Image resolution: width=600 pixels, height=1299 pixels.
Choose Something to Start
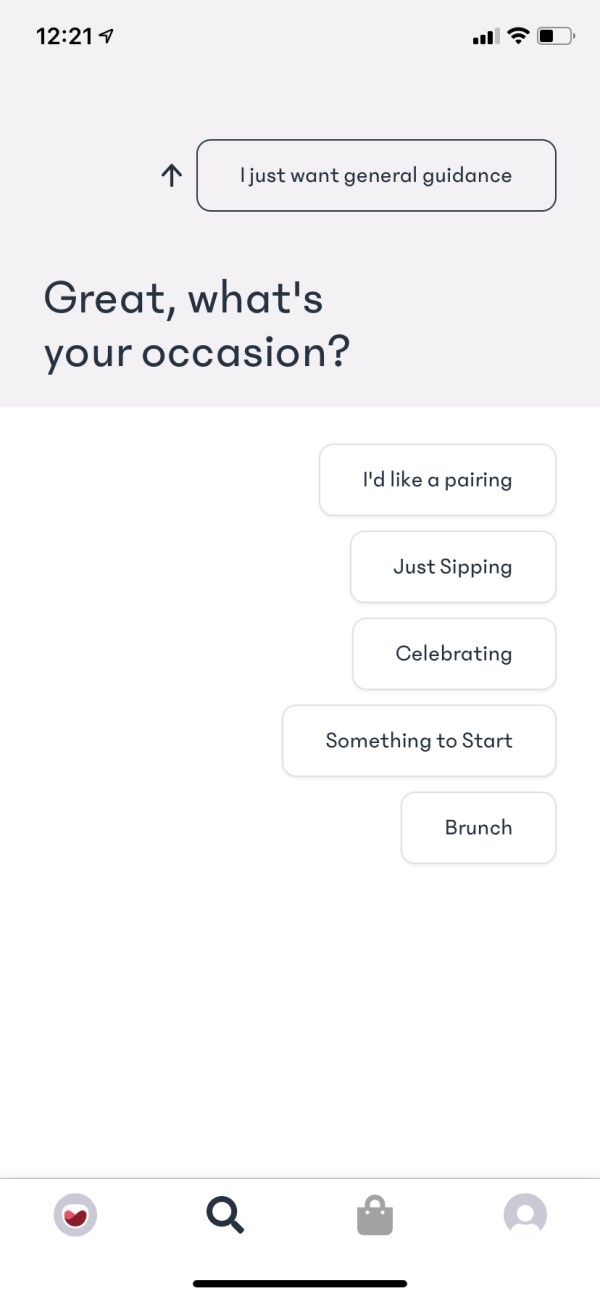[x=419, y=741]
